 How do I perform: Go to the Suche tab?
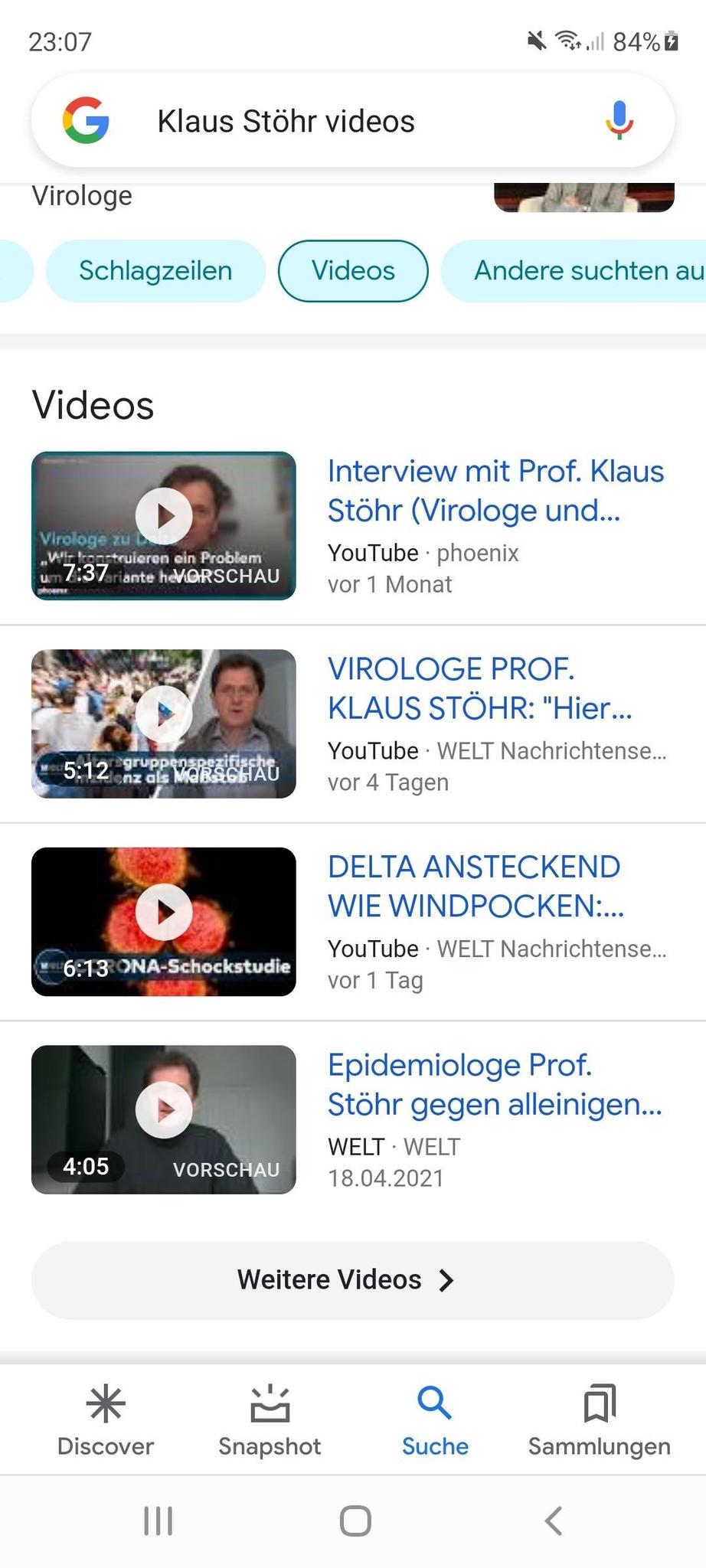pos(435,1420)
